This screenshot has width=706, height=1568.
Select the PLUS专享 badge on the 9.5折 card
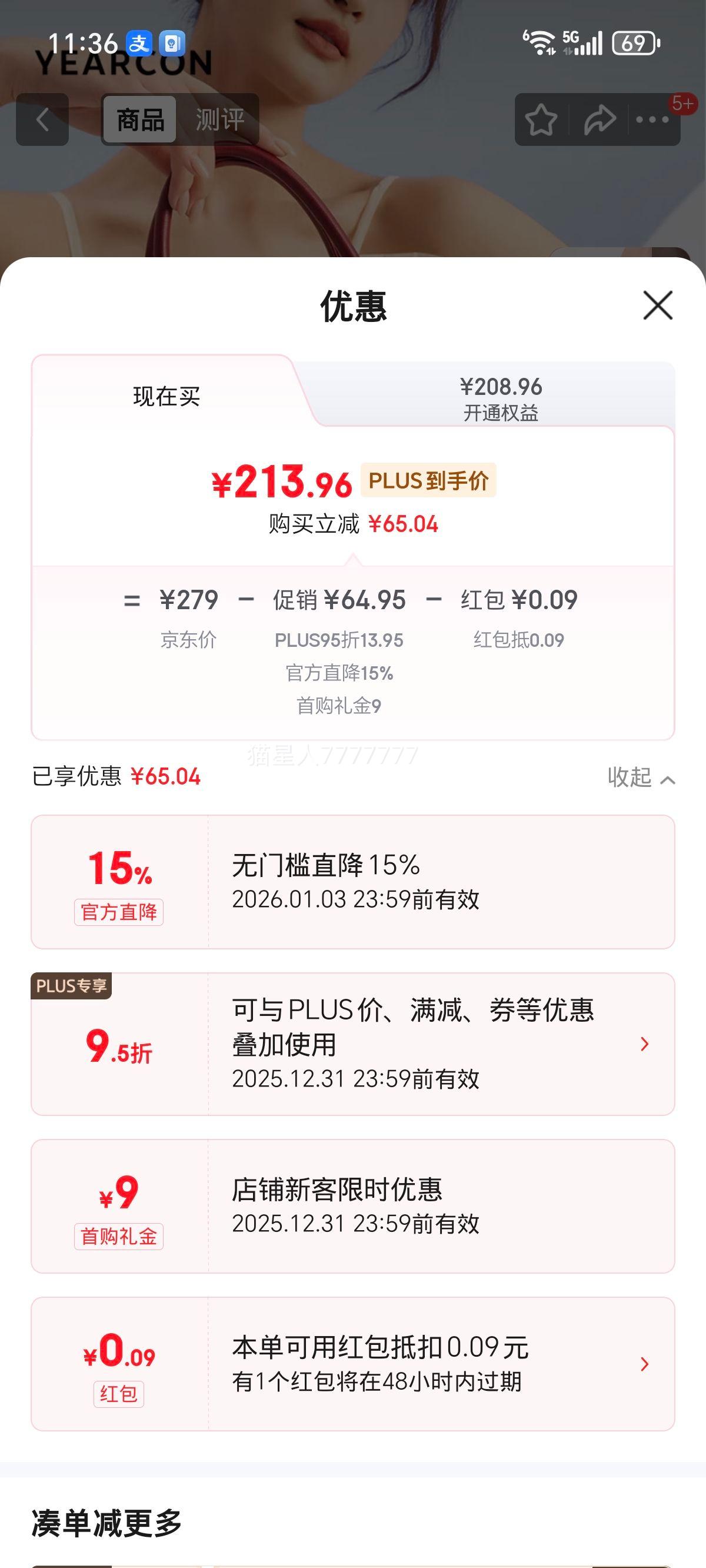pos(71,985)
